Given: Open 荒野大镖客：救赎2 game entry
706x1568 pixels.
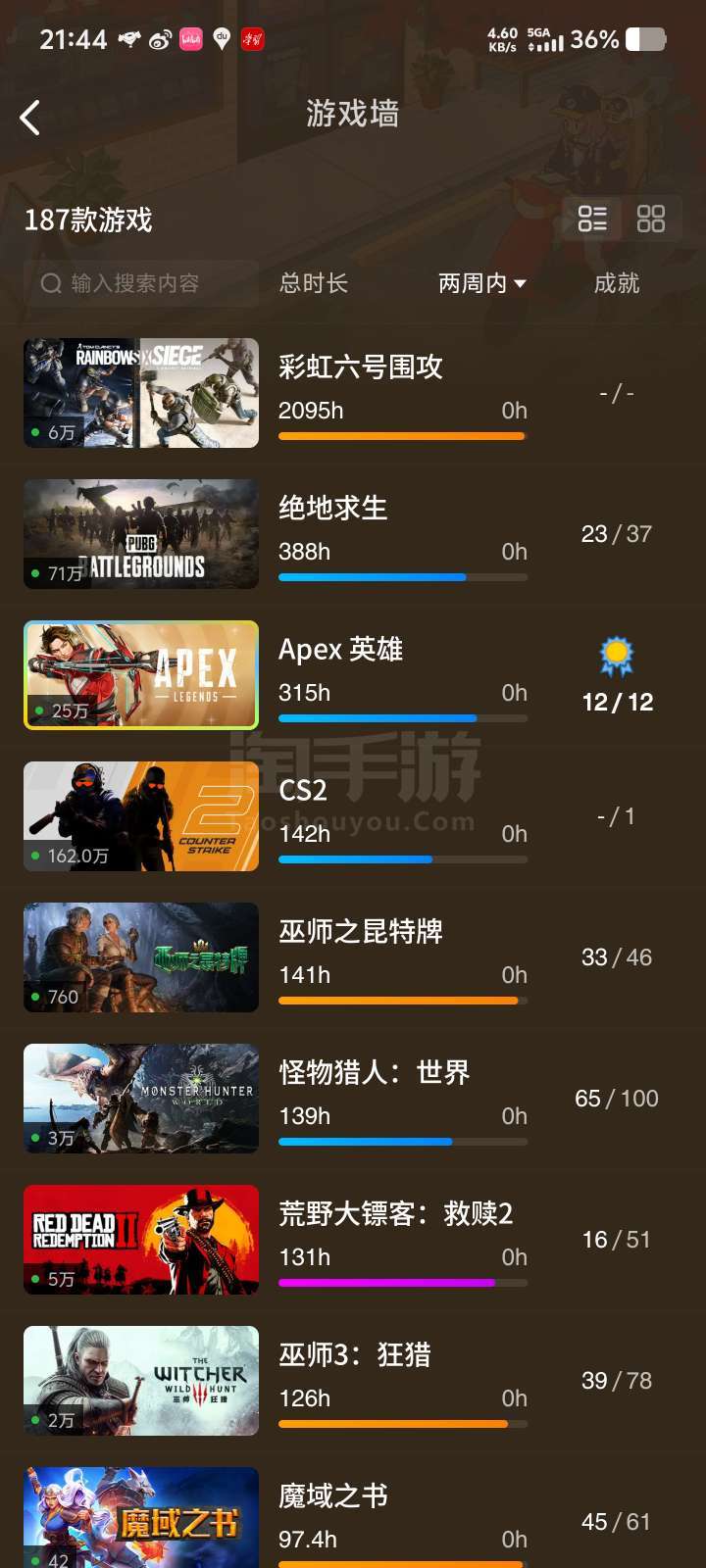Looking at the screenshot, I should pos(353,1240).
